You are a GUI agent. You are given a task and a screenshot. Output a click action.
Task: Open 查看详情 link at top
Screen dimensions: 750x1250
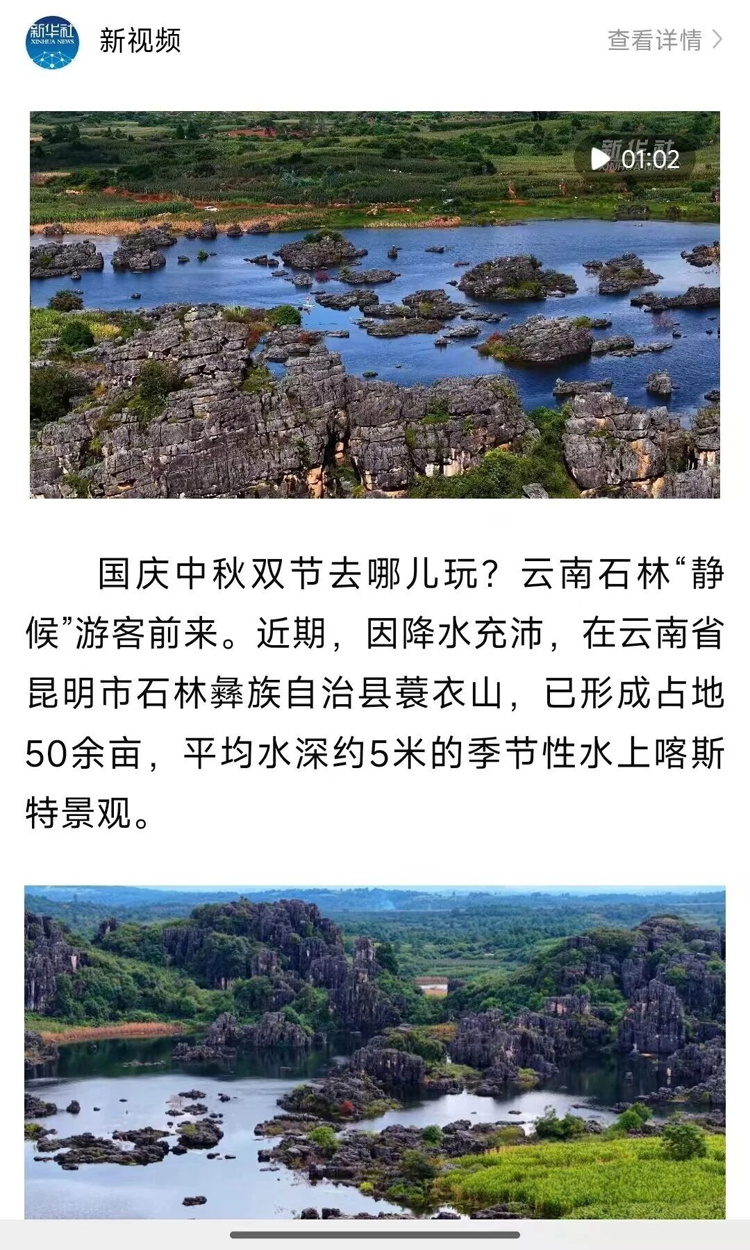(664, 40)
